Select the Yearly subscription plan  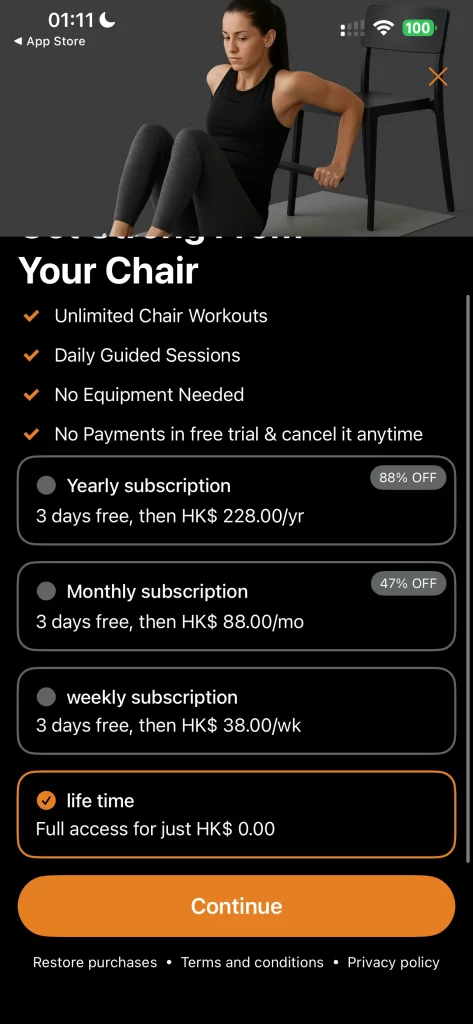[236, 500]
